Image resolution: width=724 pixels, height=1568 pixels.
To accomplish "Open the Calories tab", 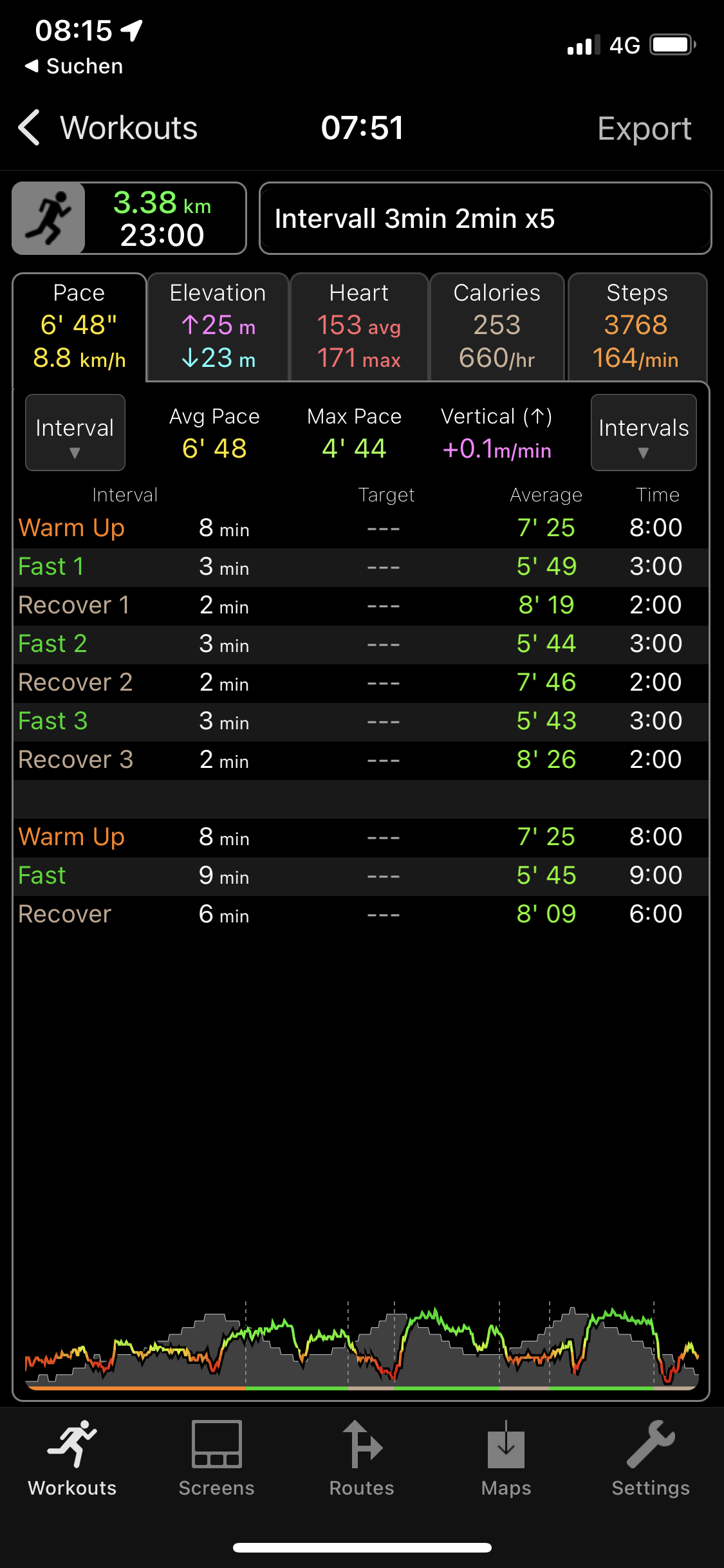I will pos(496,327).
